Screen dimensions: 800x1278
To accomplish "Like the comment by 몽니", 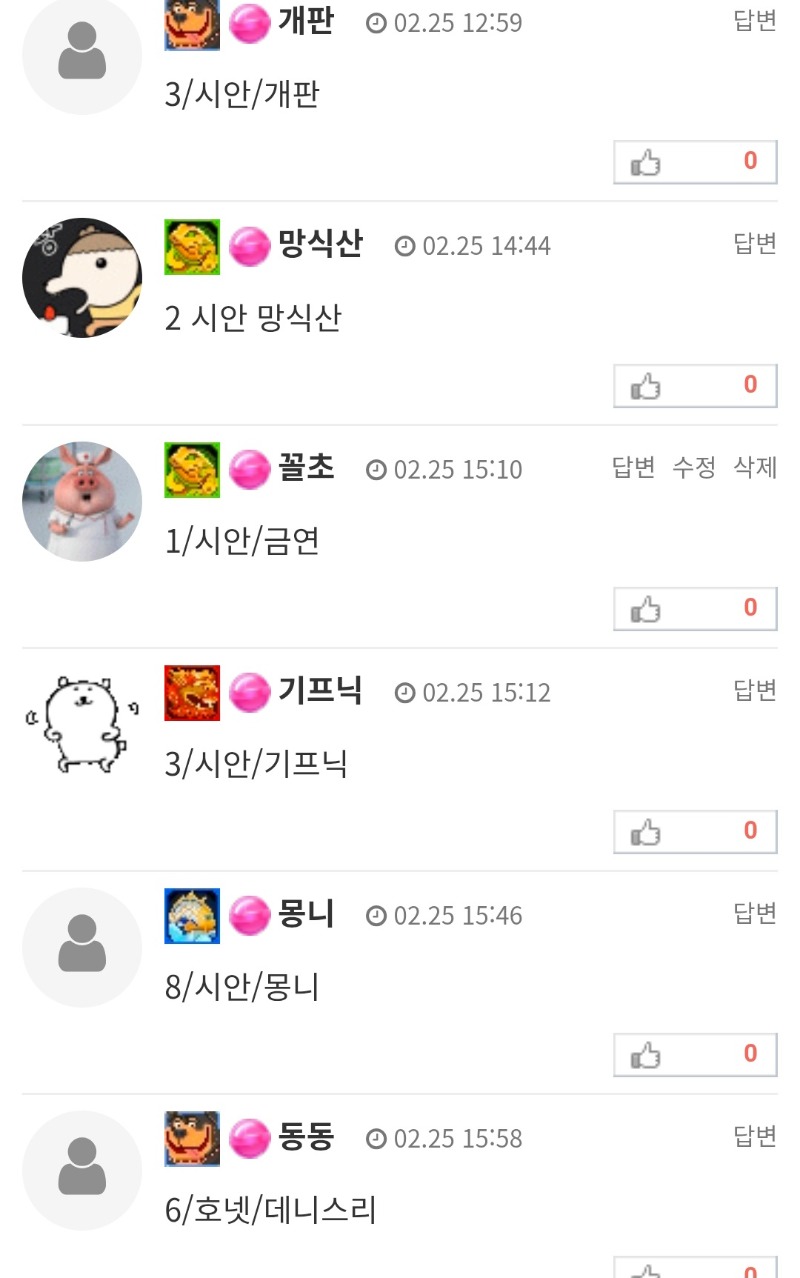I will click(x=695, y=1055).
